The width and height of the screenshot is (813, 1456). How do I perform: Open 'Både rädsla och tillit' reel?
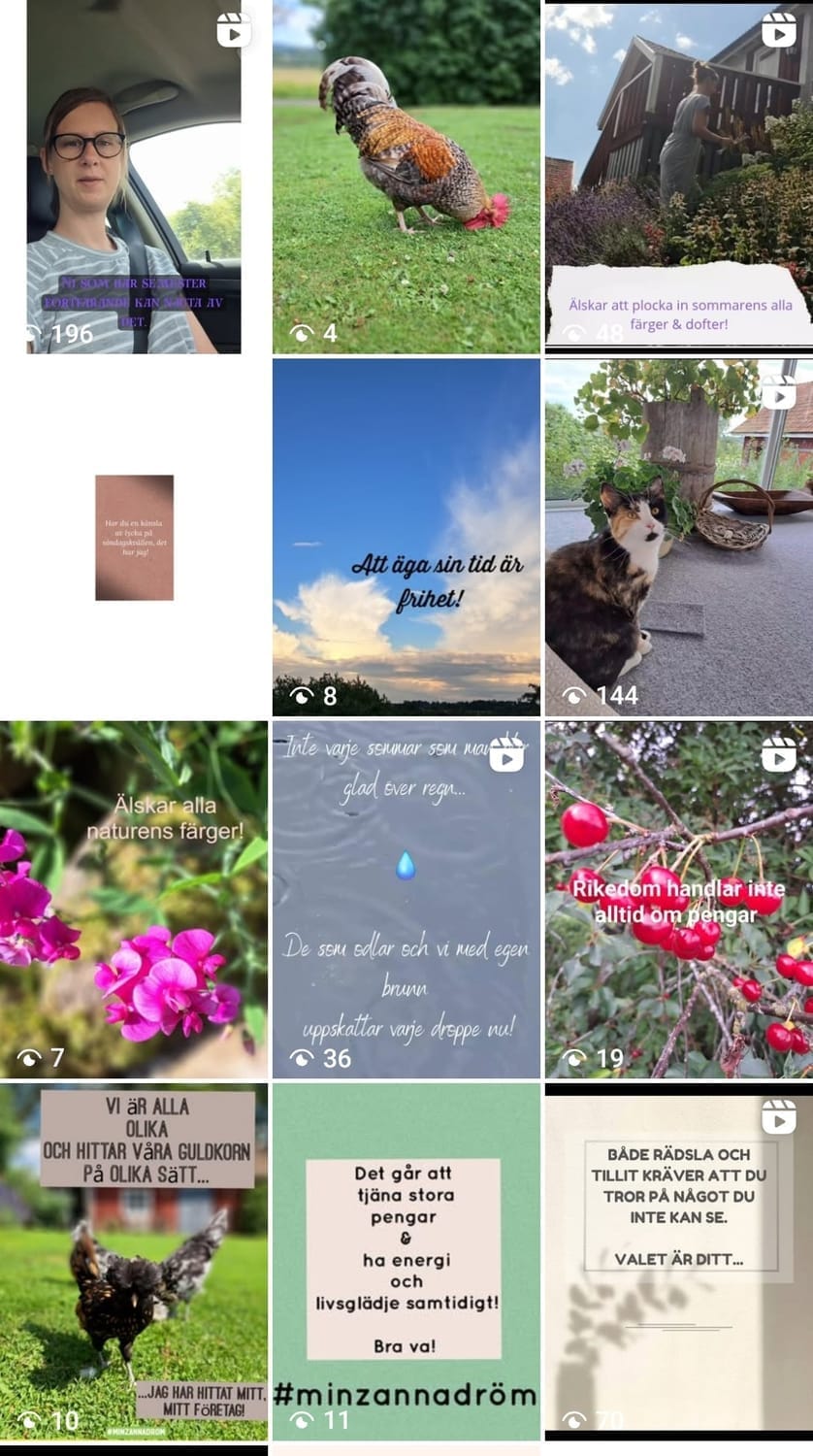pos(678,1262)
